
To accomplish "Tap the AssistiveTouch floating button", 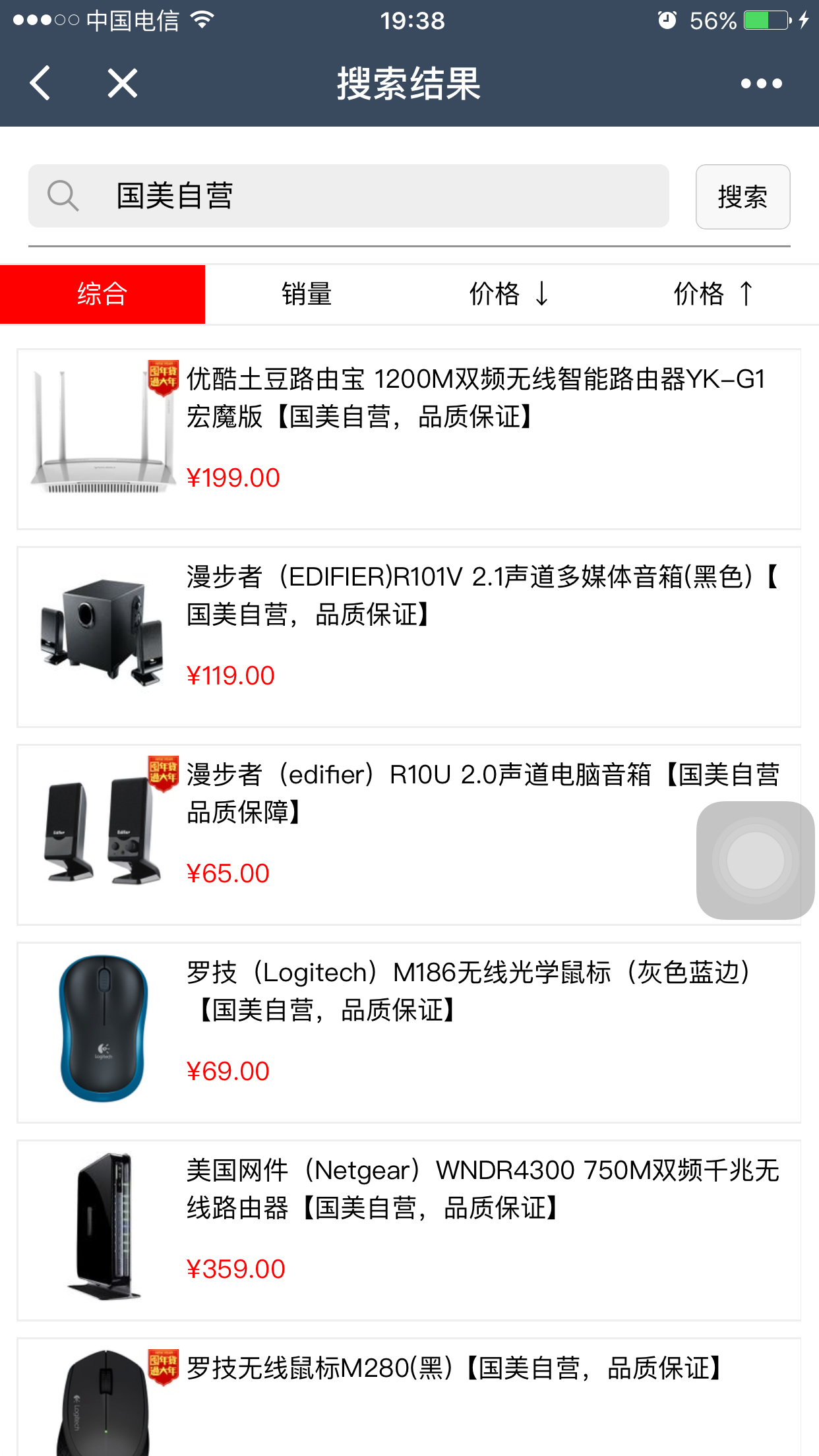I will click(755, 860).
